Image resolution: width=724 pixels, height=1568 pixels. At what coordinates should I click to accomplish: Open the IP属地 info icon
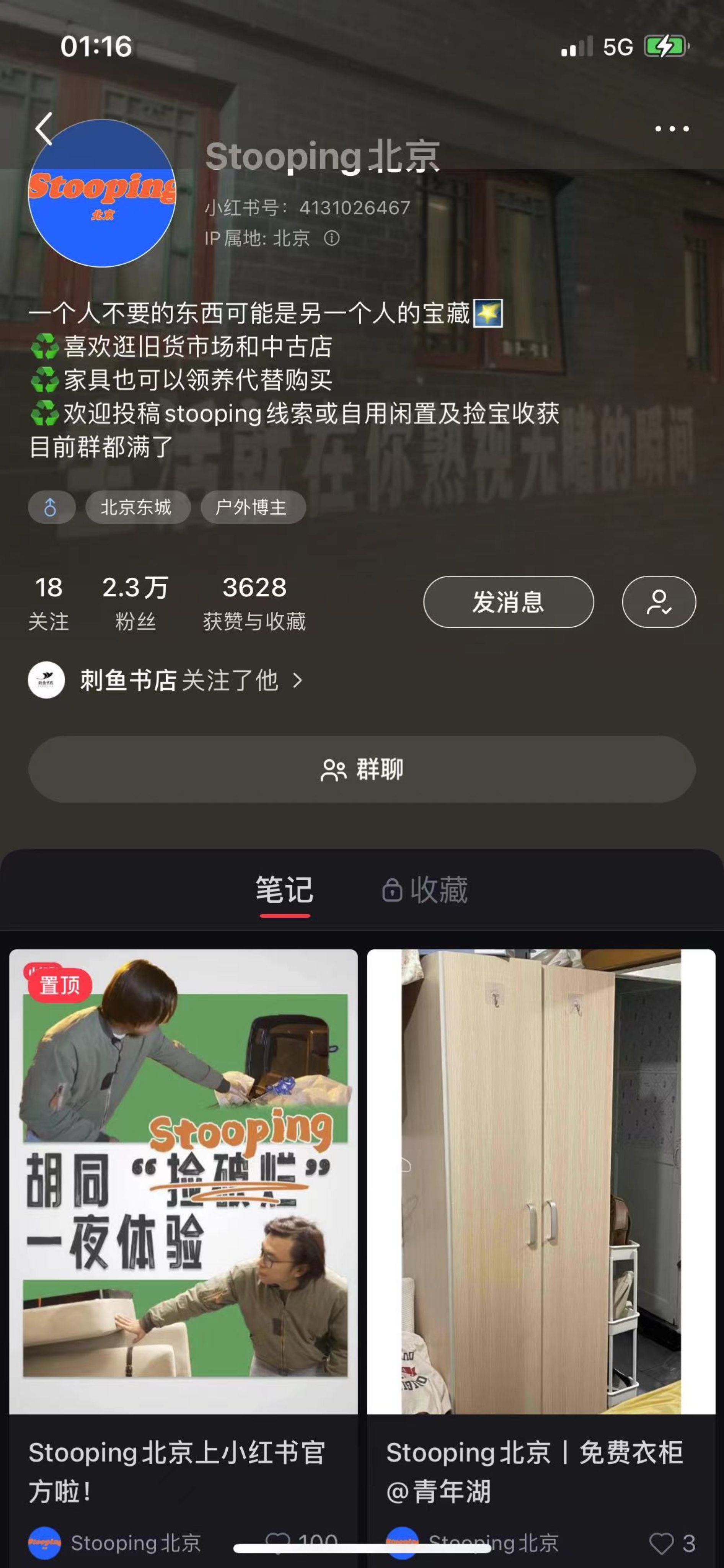332,238
